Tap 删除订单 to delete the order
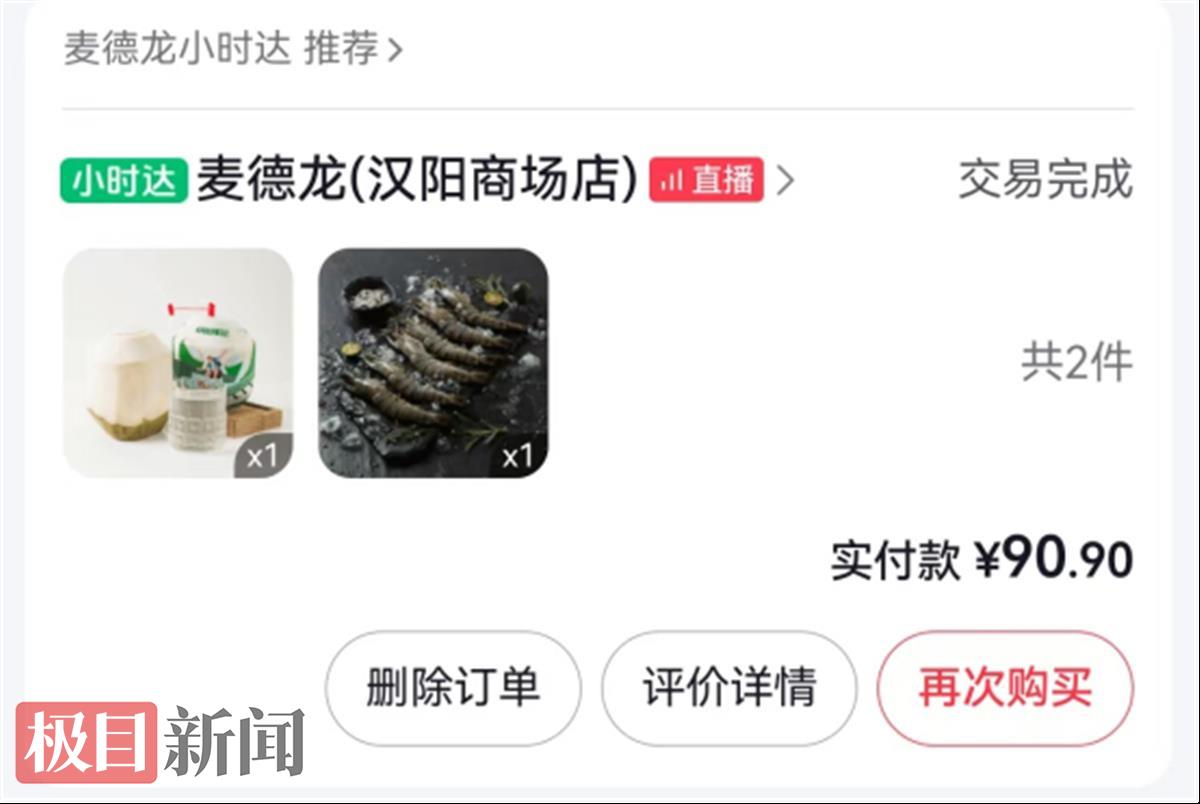Image resolution: width=1200 pixels, height=804 pixels. [x=453, y=688]
